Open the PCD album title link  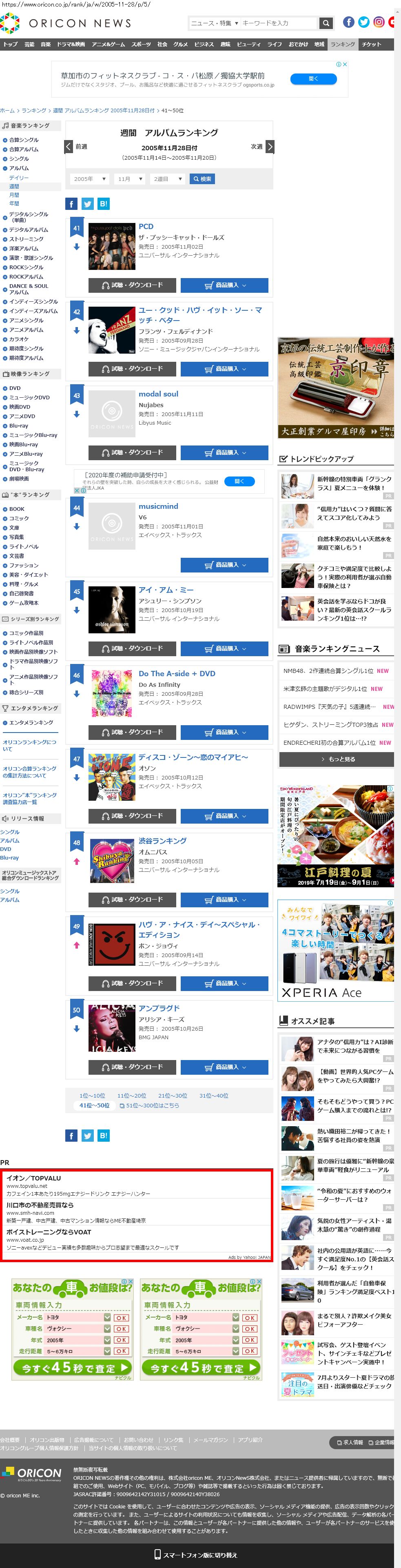(x=146, y=227)
